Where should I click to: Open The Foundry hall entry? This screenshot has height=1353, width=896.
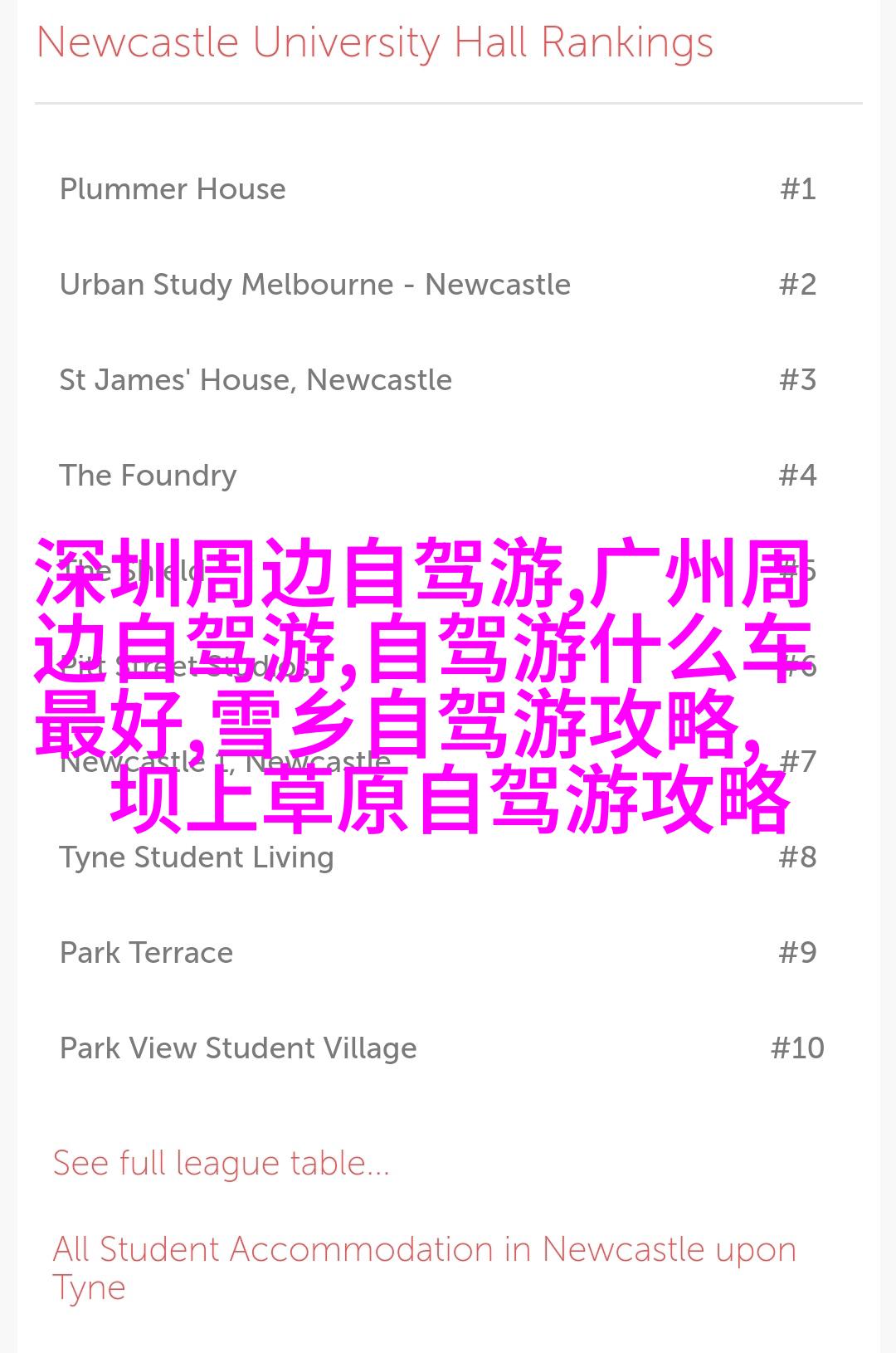point(148,476)
